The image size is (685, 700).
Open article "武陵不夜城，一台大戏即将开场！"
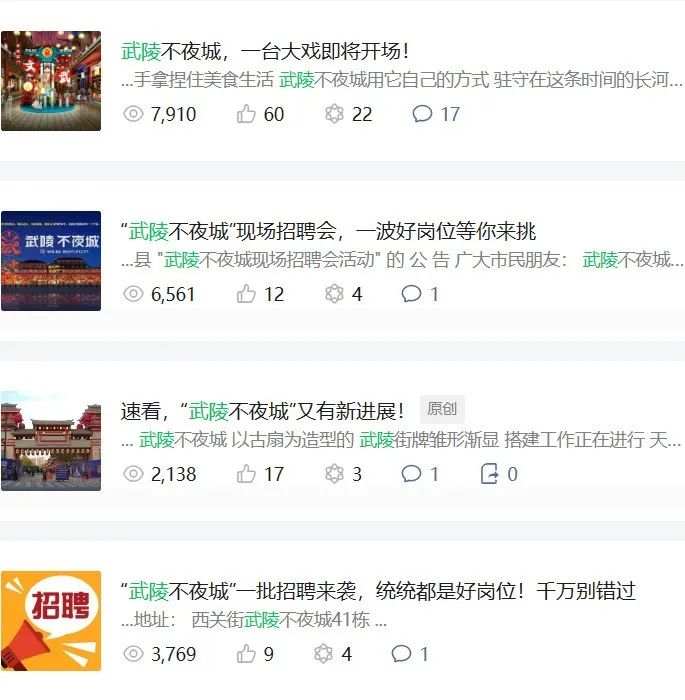click(x=265, y=51)
